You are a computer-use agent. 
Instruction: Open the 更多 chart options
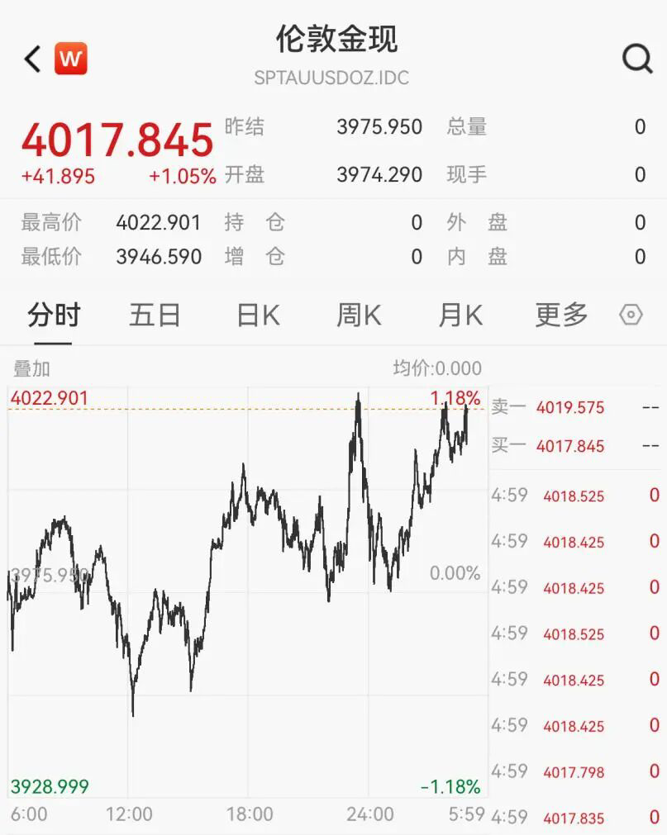(561, 315)
